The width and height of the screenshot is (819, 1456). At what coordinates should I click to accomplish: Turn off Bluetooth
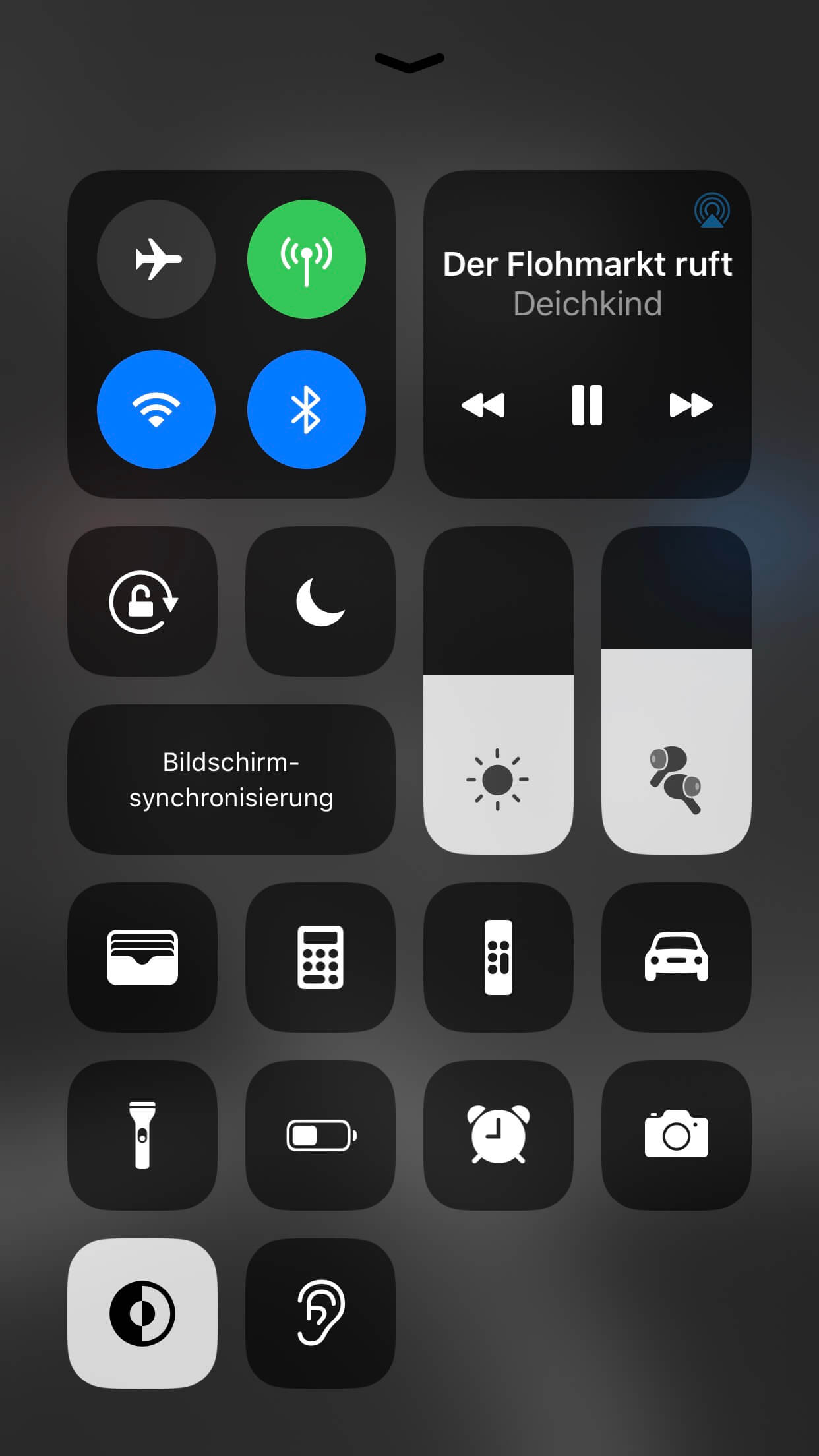pyautogui.click(x=306, y=409)
